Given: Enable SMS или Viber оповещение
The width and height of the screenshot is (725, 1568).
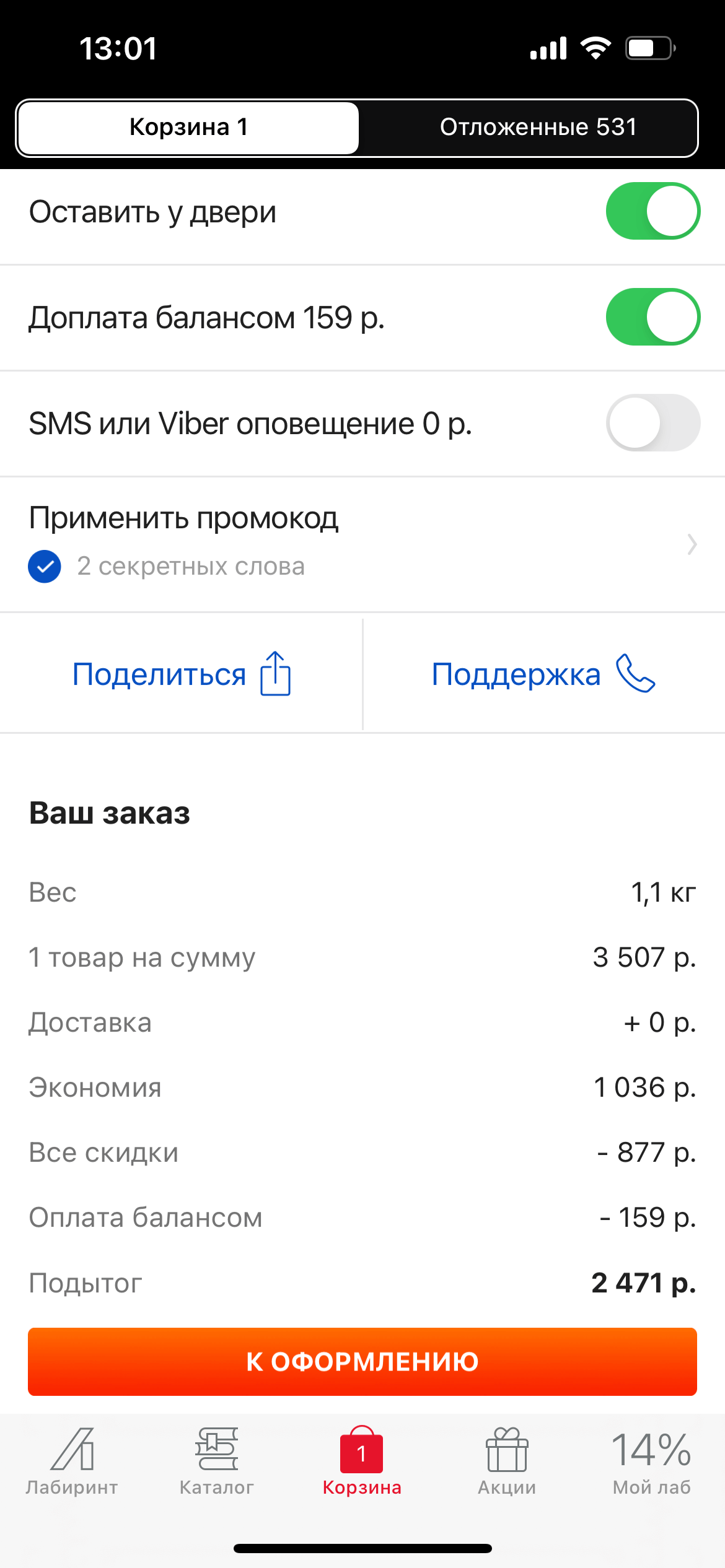Looking at the screenshot, I should point(652,423).
